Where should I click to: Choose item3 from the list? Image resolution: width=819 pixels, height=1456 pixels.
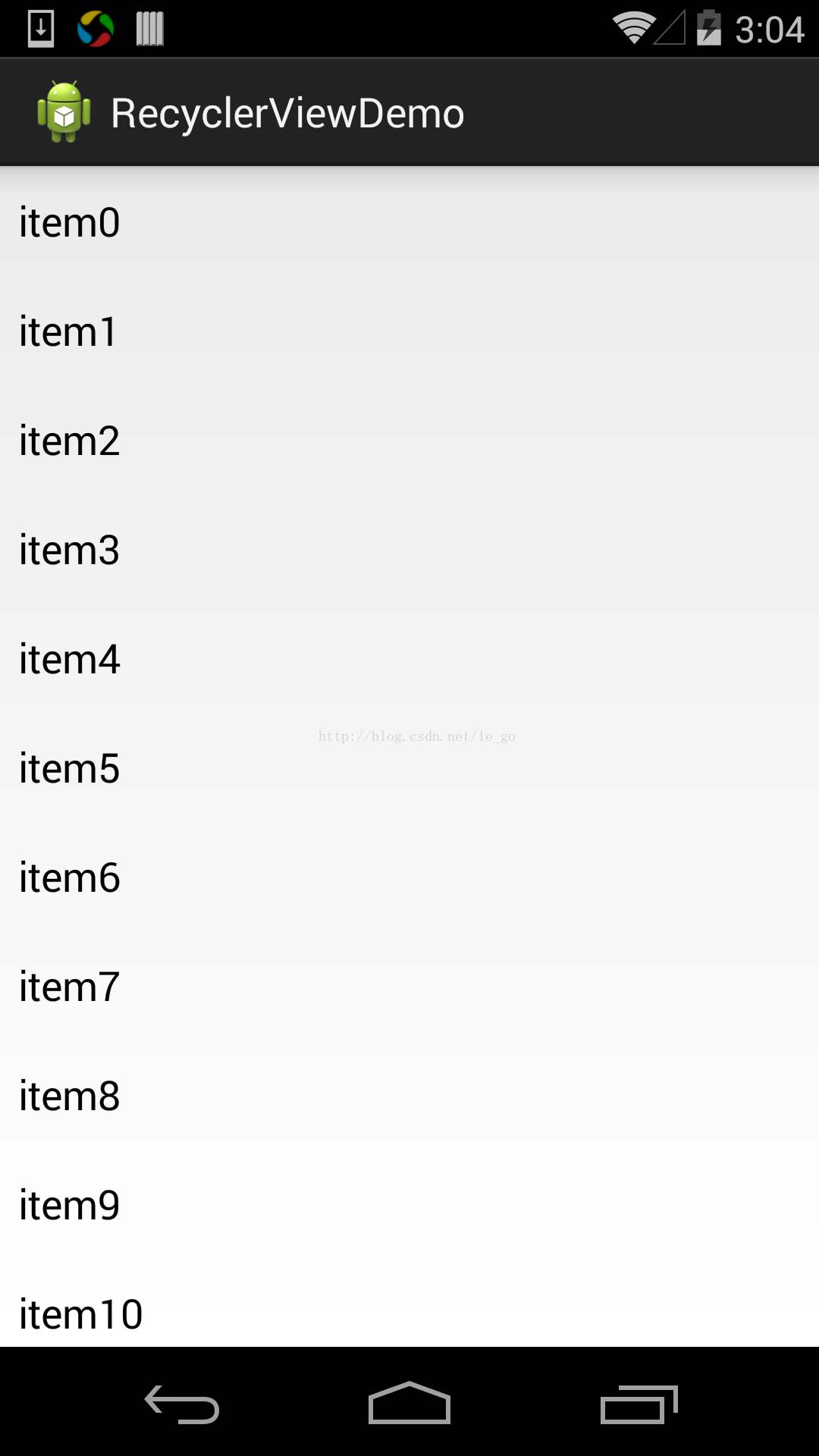click(x=409, y=550)
